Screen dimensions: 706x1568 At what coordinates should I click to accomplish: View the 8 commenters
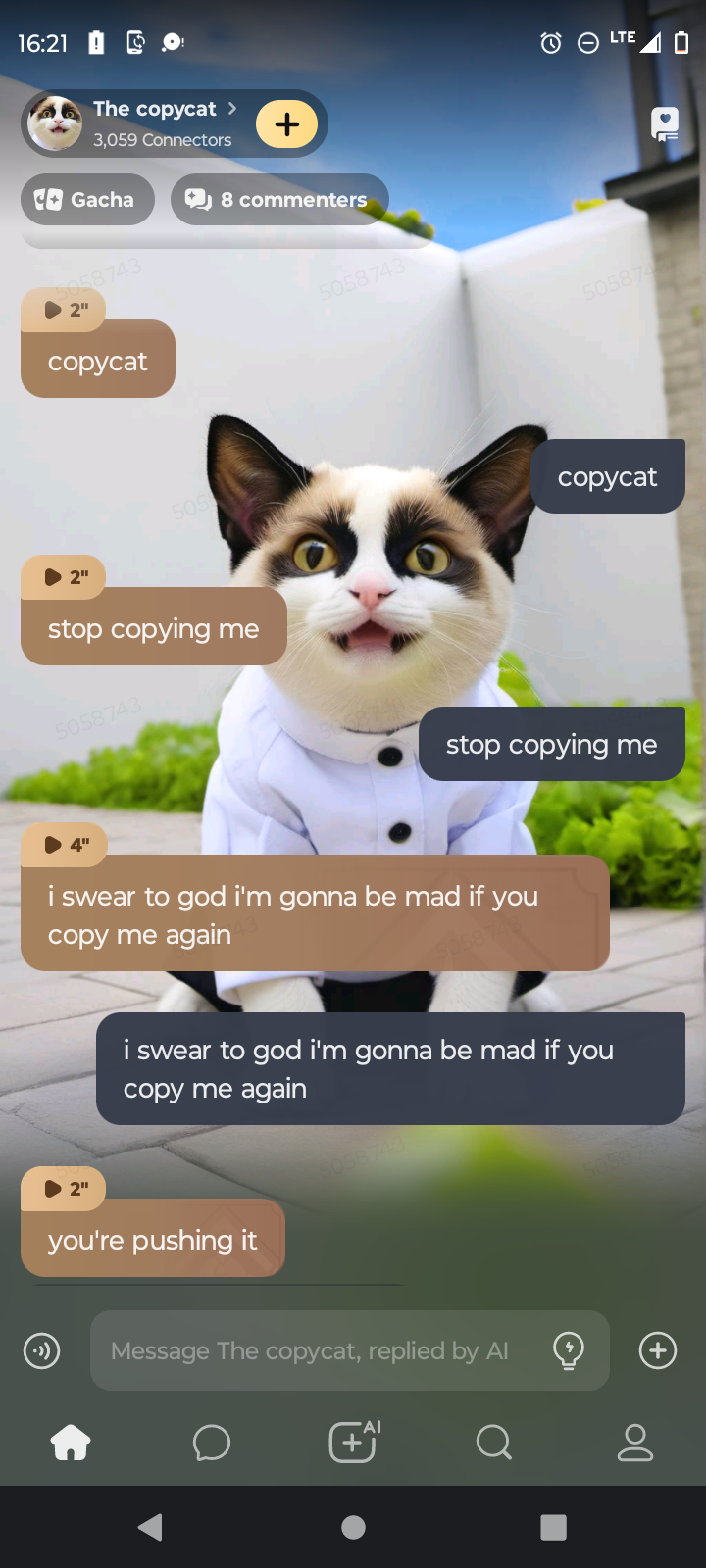click(x=279, y=200)
